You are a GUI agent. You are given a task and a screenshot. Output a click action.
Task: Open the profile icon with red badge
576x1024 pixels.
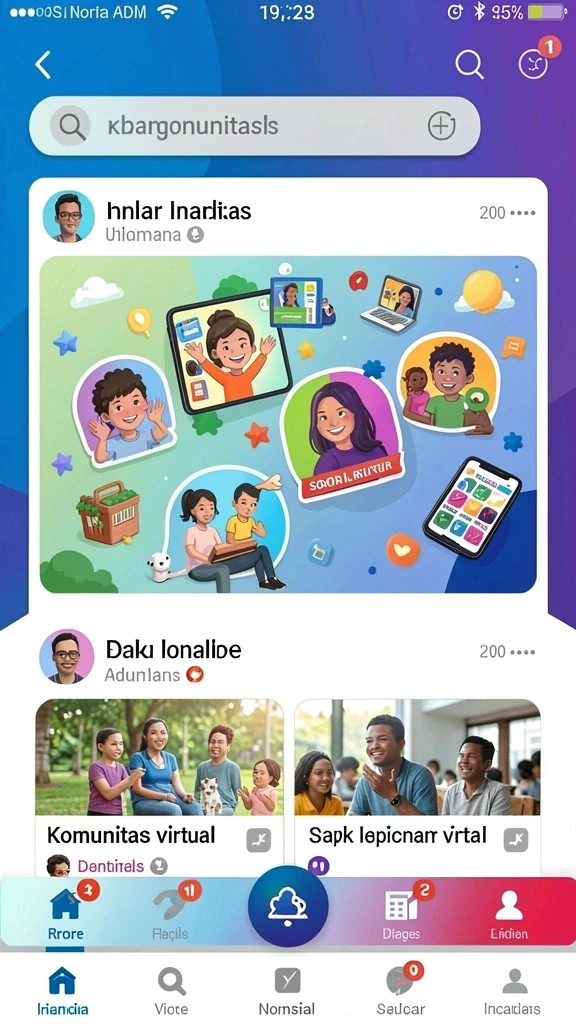coord(534,64)
